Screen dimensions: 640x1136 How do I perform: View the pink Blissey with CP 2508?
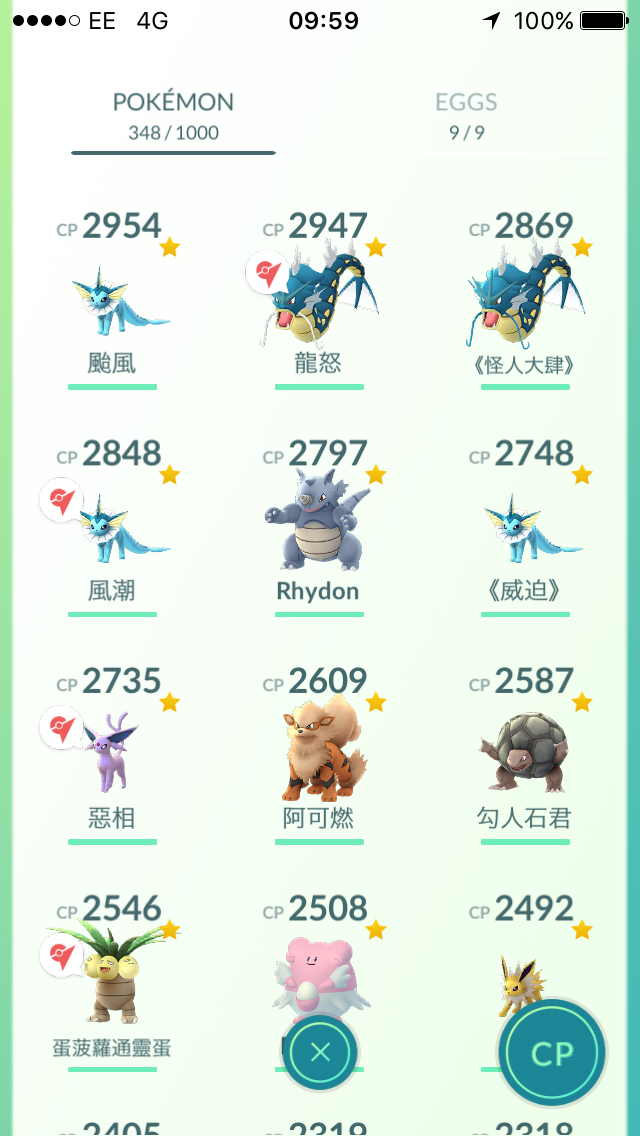click(x=318, y=965)
